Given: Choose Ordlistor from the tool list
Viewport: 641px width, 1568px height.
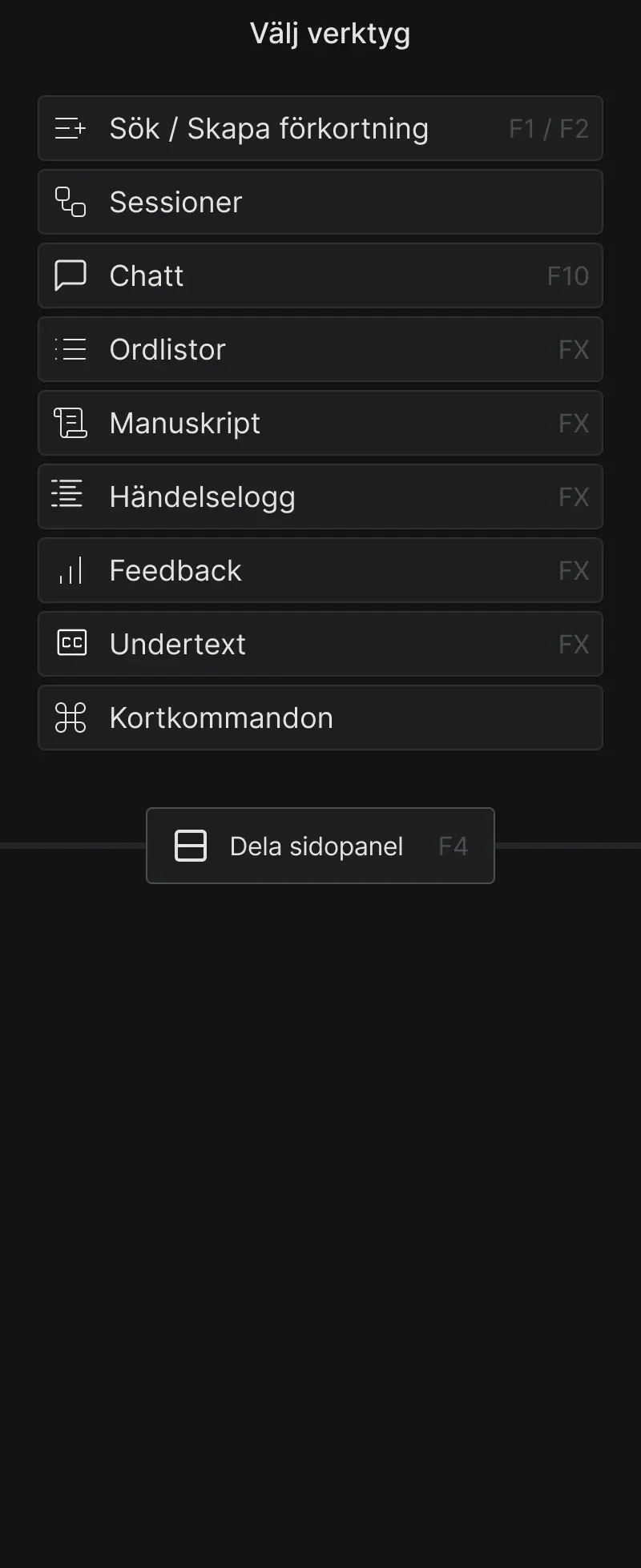Looking at the screenshot, I should (320, 350).
